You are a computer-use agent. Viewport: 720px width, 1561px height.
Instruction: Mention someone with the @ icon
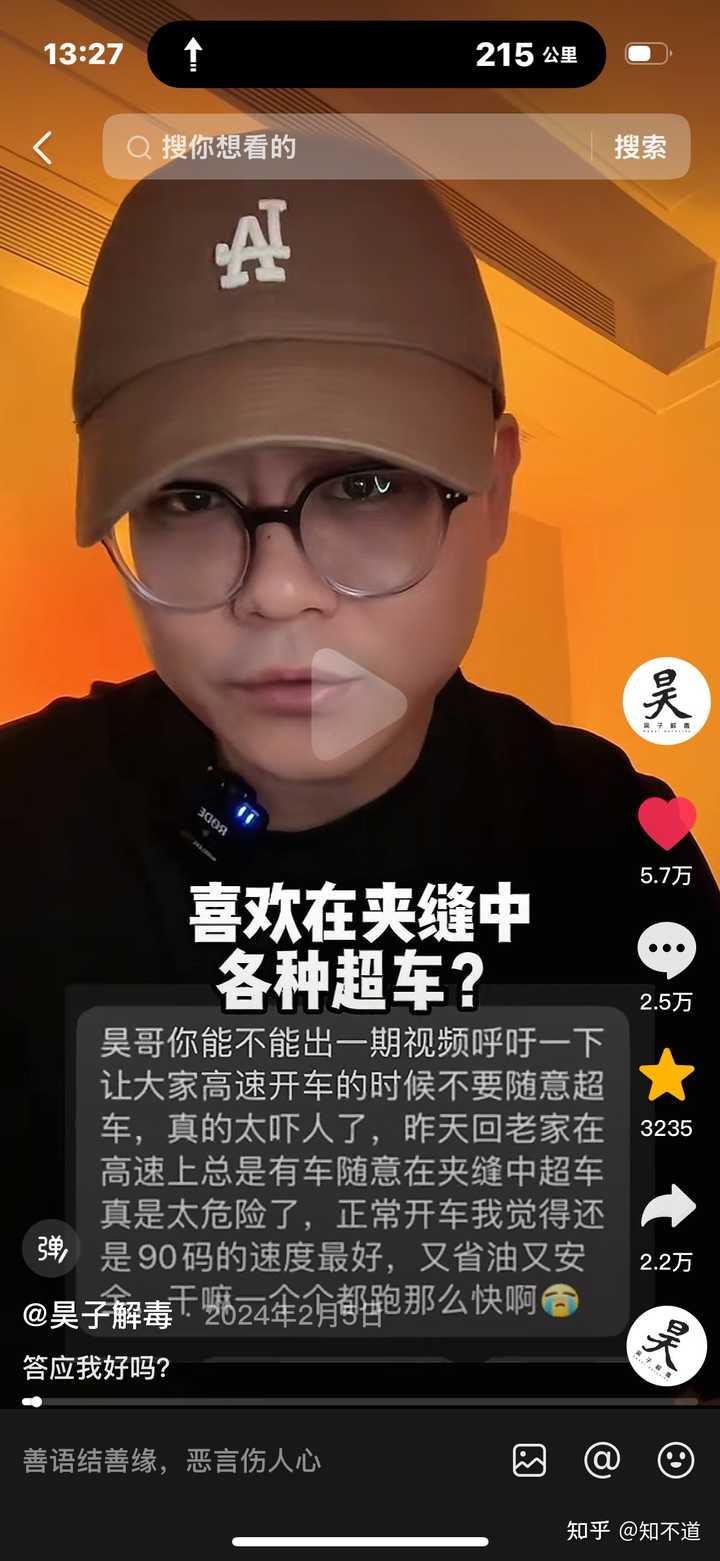(602, 1461)
